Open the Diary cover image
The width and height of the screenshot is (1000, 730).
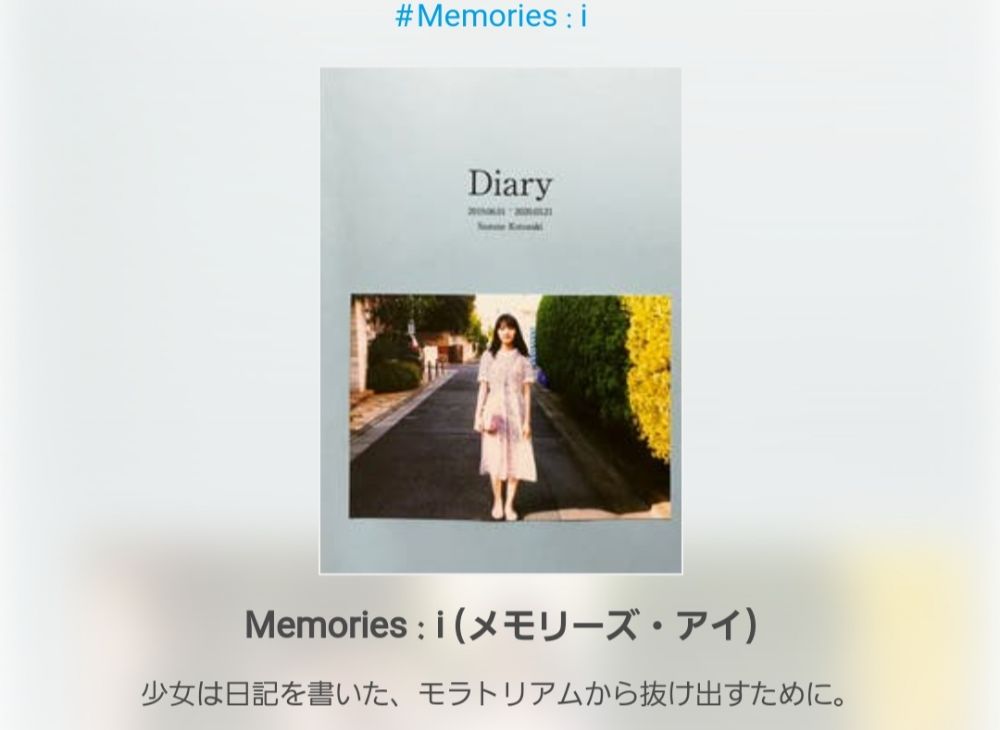[500, 320]
